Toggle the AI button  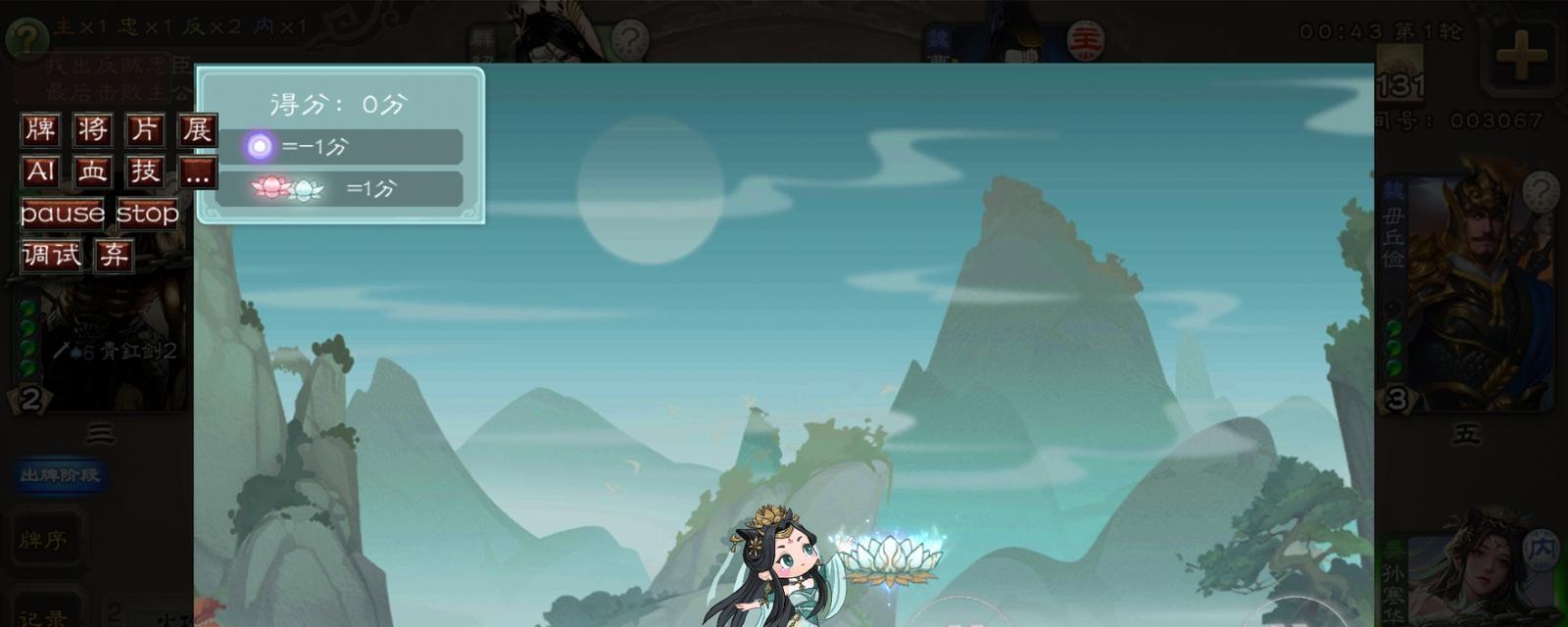41,171
